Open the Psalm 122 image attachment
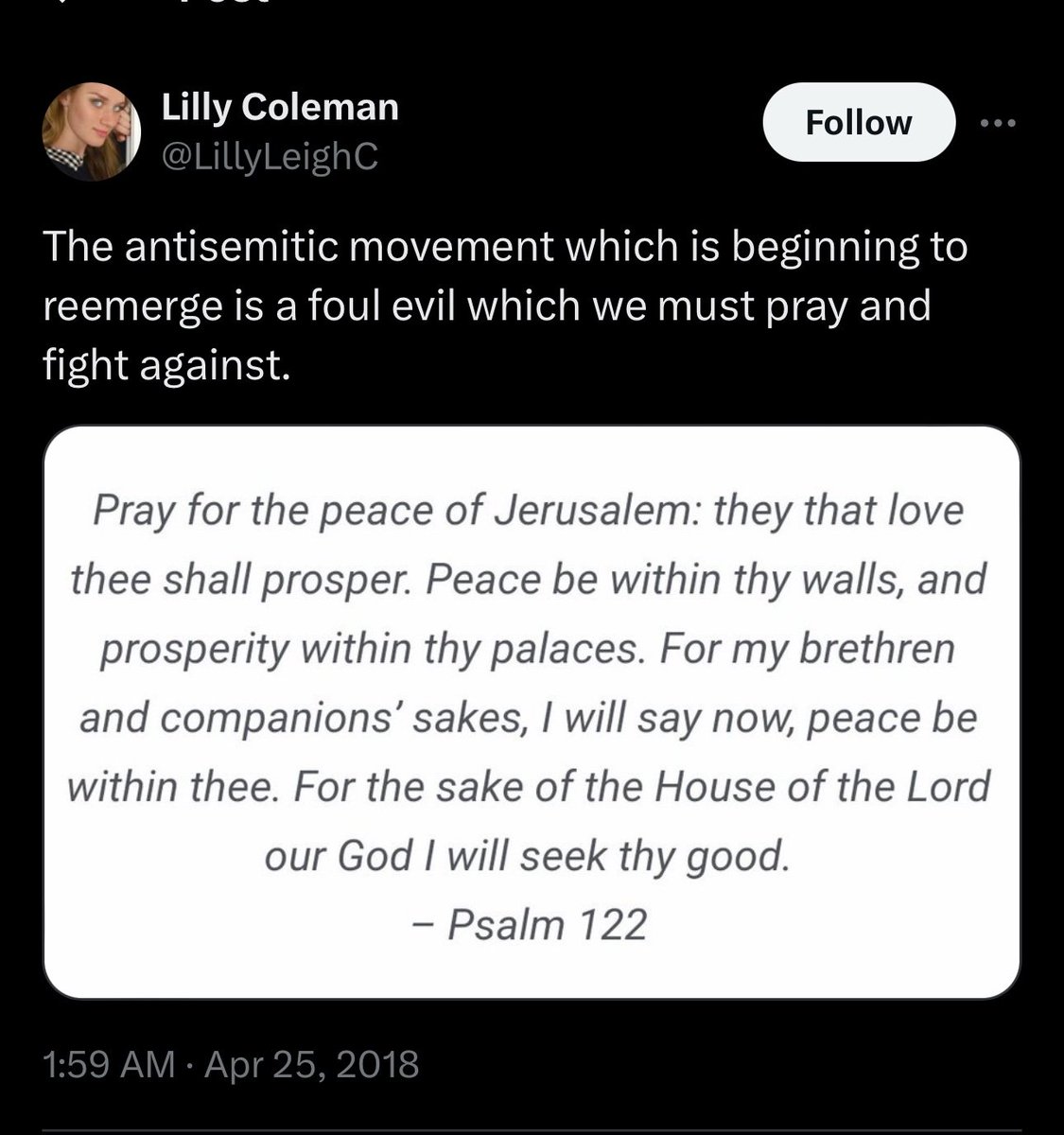The height and width of the screenshot is (1135, 1064). tap(532, 711)
